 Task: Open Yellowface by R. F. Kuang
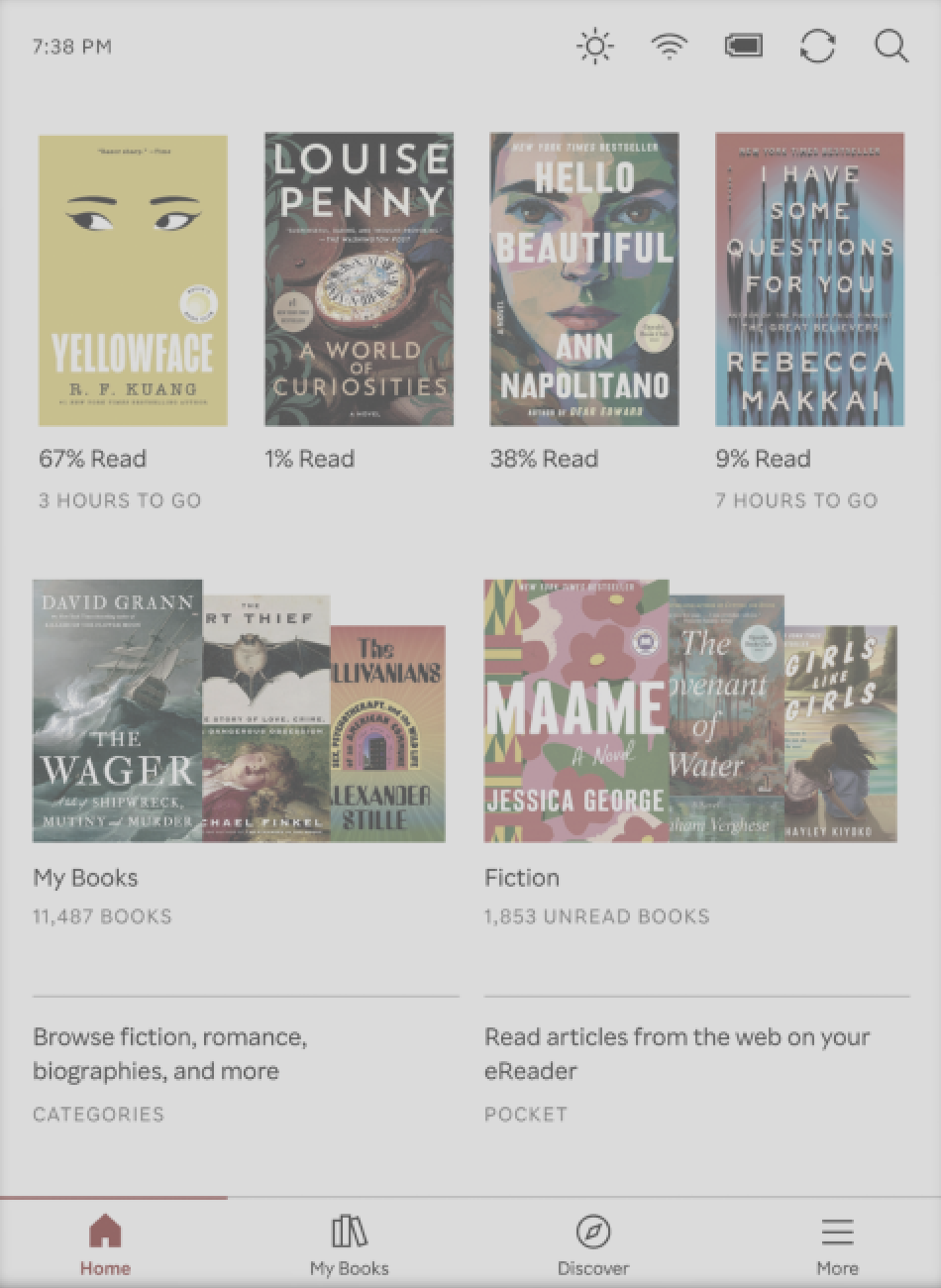[x=133, y=280]
